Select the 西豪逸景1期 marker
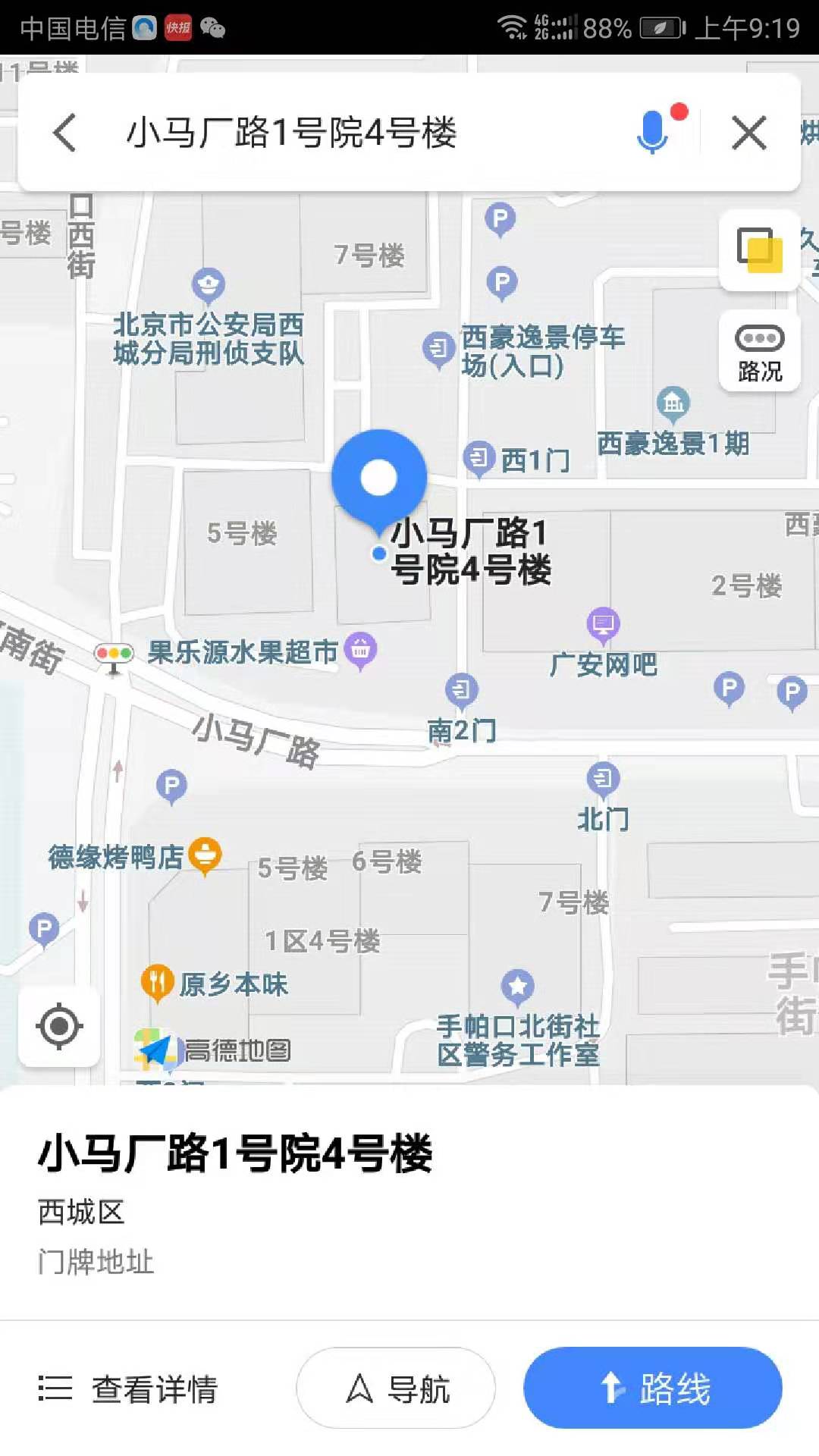 [x=673, y=403]
